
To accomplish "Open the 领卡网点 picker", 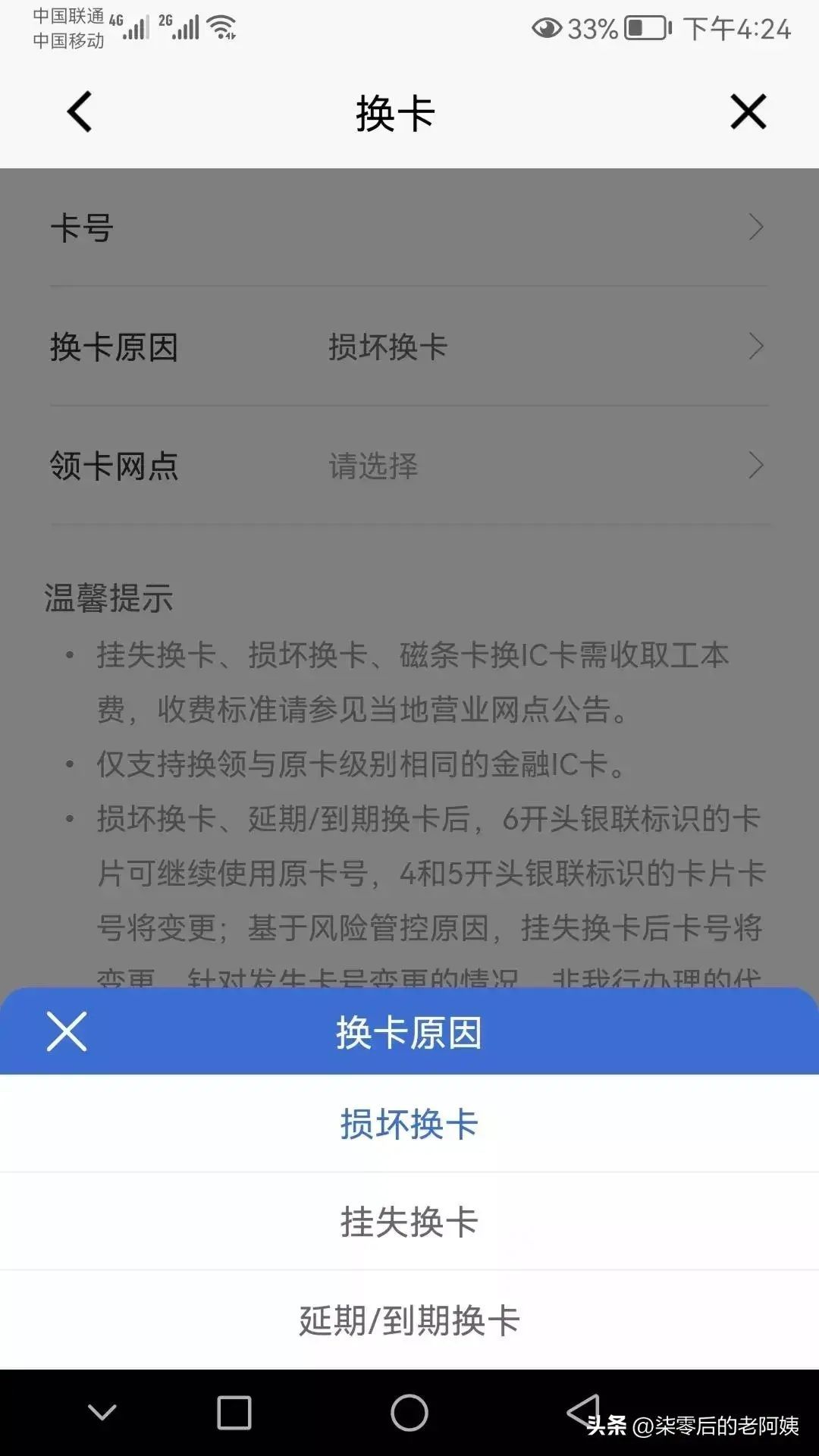I will pyautogui.click(x=409, y=467).
